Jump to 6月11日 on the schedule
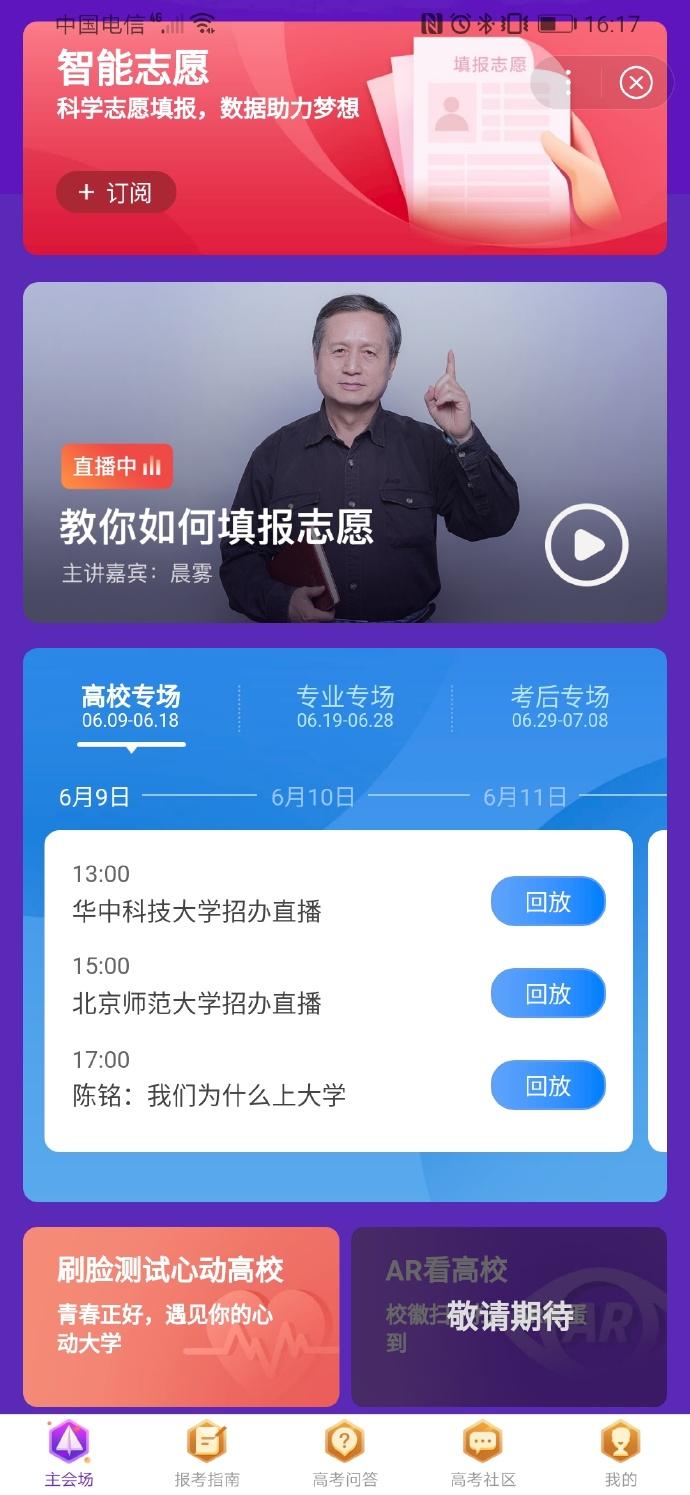Image resolution: width=690 pixels, height=1495 pixels. coord(525,797)
